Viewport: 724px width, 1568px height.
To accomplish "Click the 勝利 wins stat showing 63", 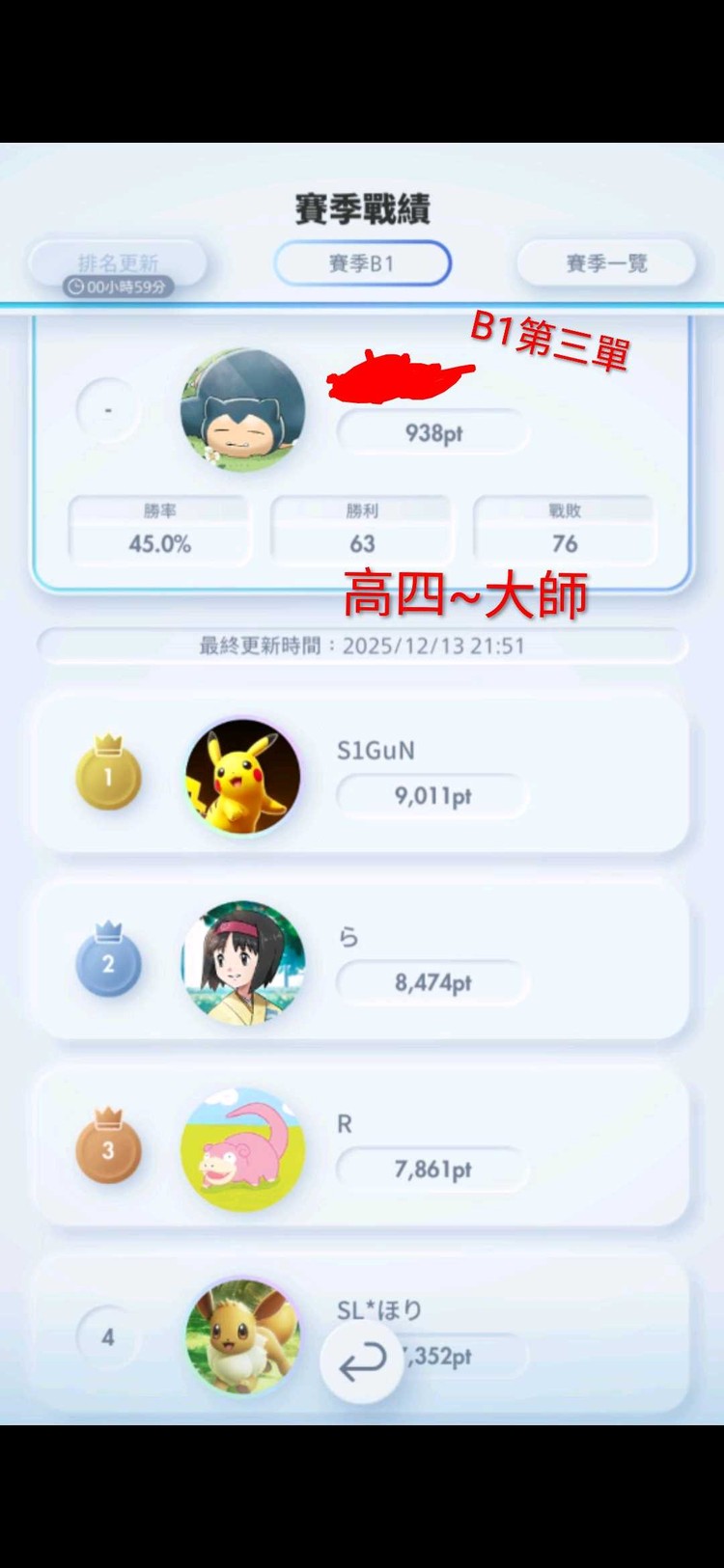I will point(362,529).
